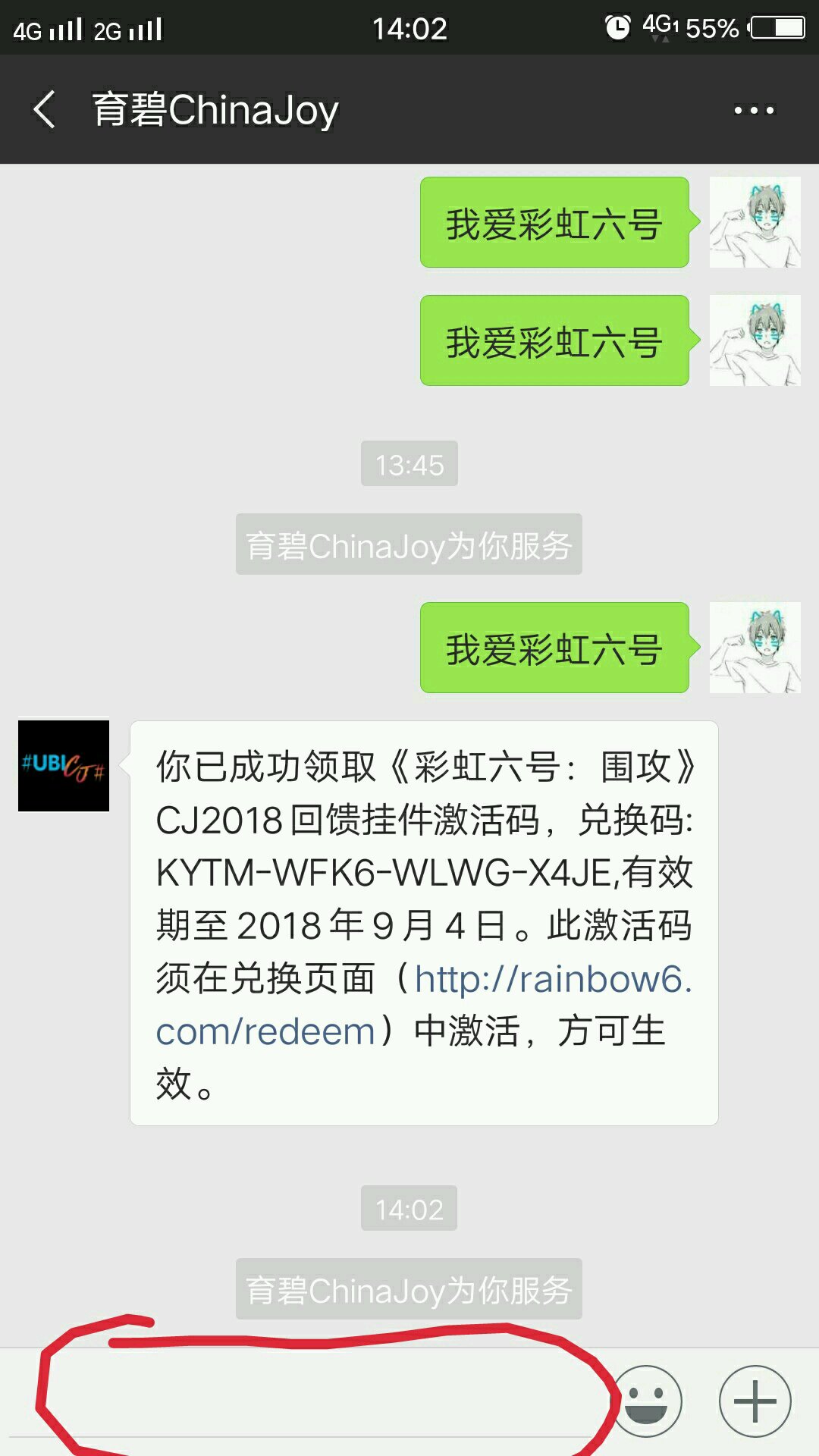This screenshot has width=819, height=1456.
Task: Open the #UBI CJ# account avatar
Action: (x=64, y=766)
